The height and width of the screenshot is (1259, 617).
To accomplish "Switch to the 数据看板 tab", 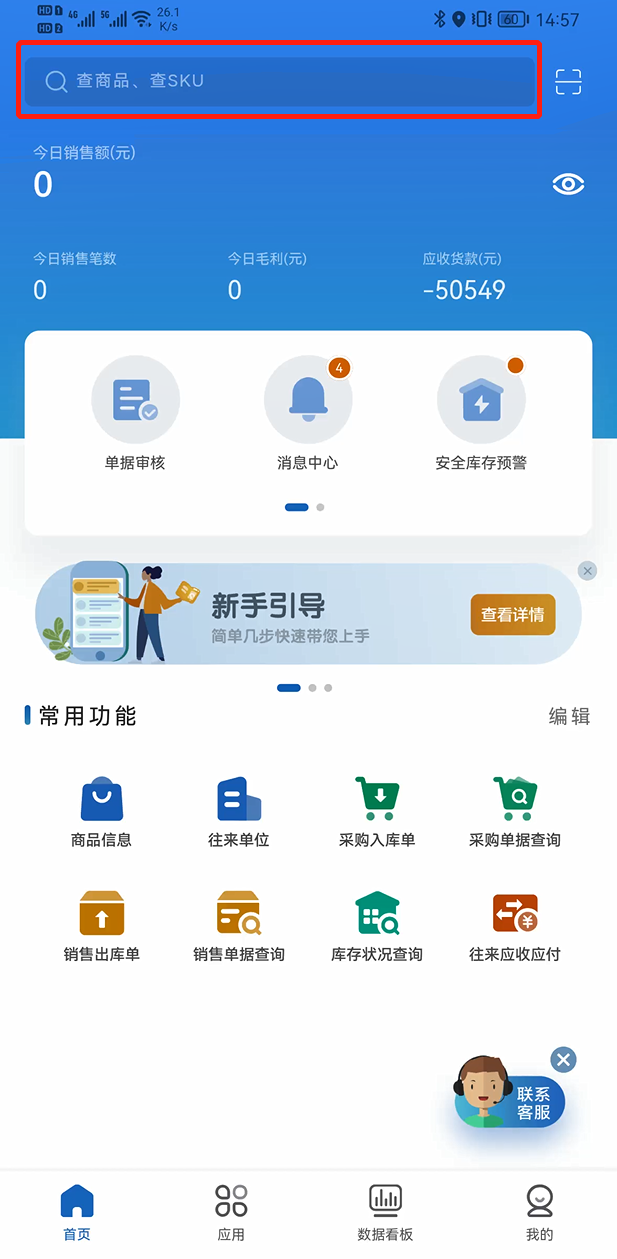I will point(385,1211).
